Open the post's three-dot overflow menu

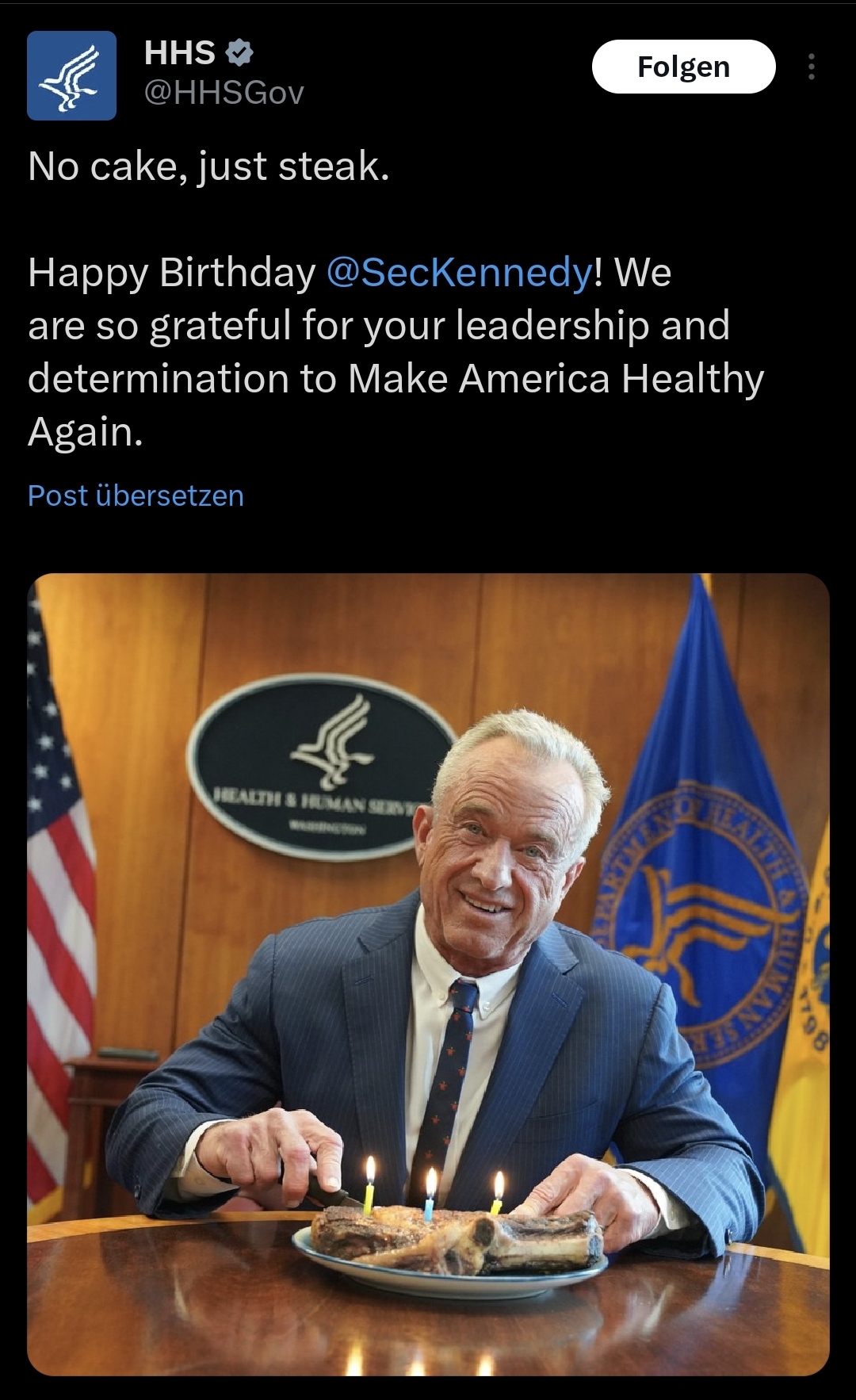[811, 67]
